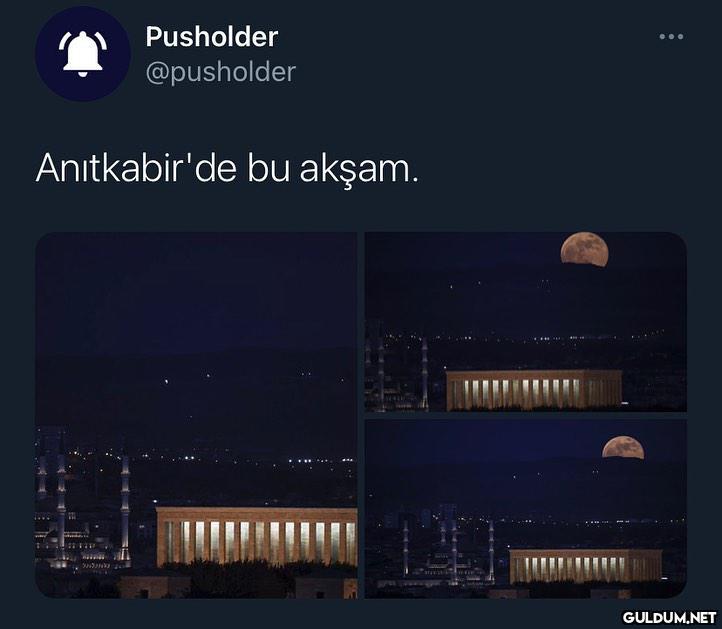View the upper photo with the moon

[525, 322]
